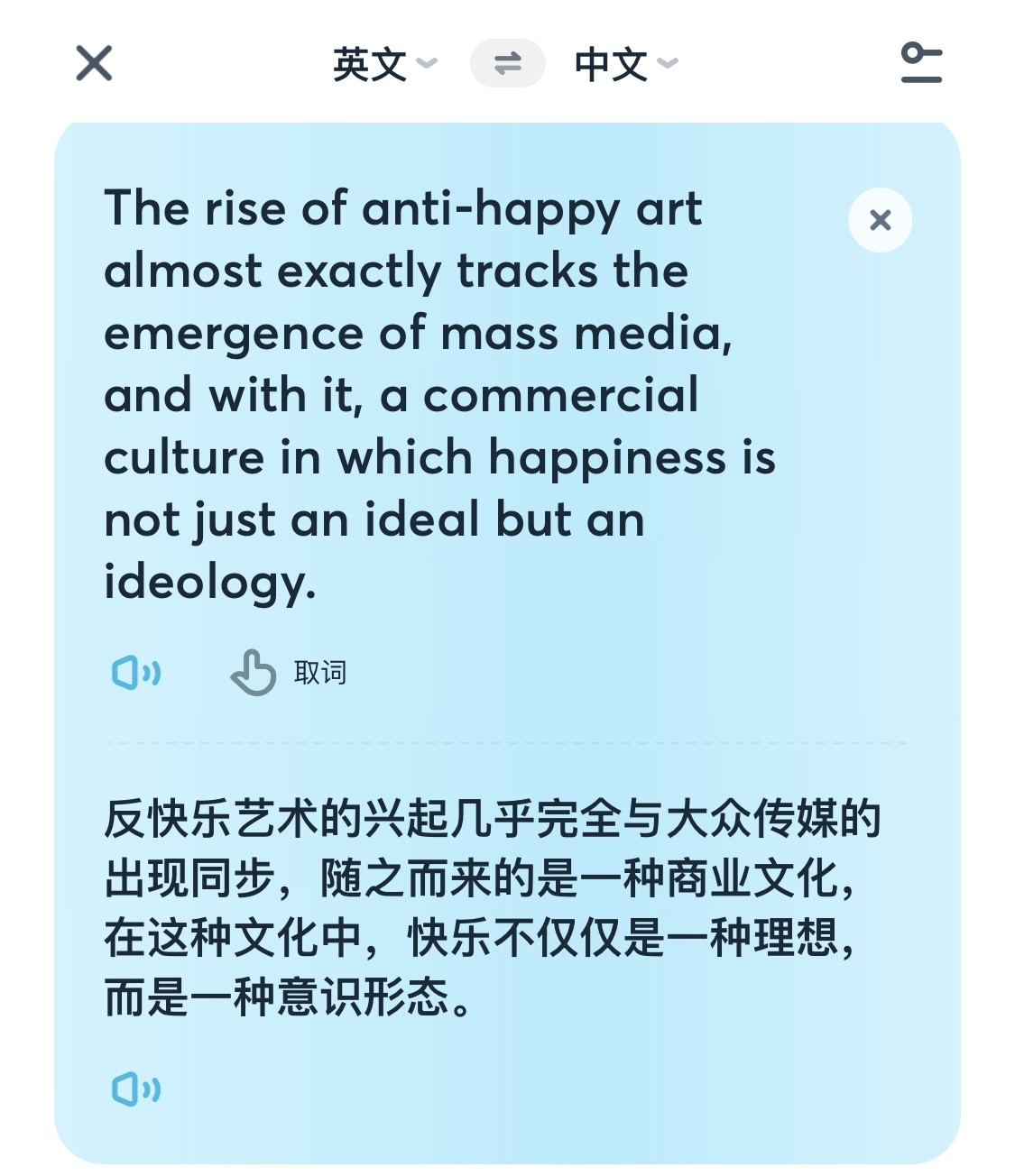The image size is (1015, 1176).
Task: Swap source and target languages
Action: (x=508, y=63)
